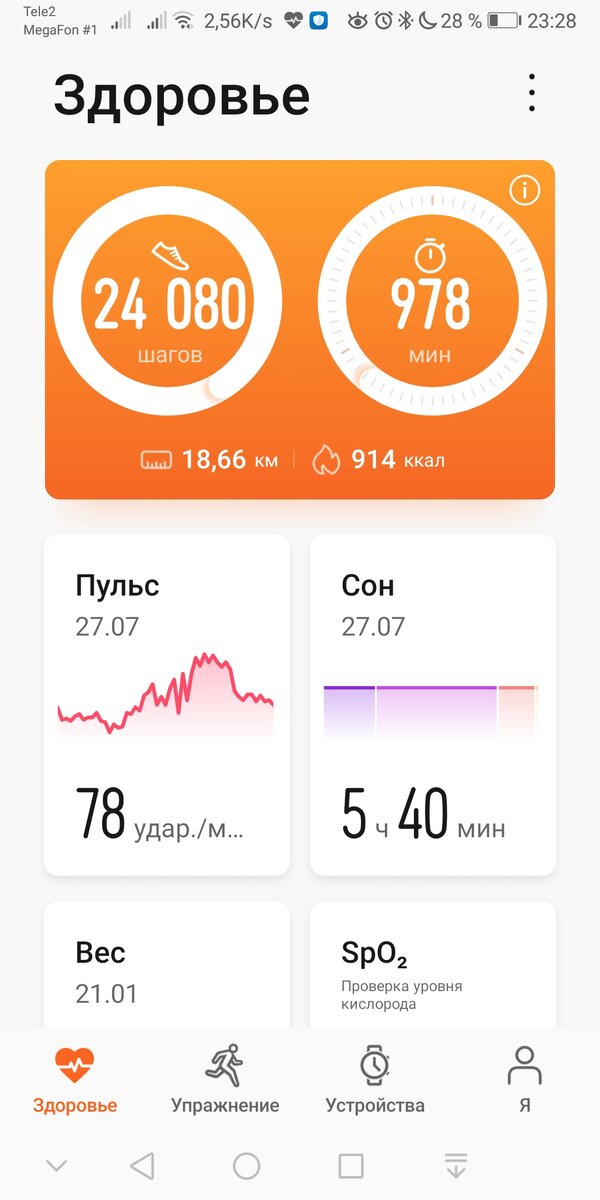The width and height of the screenshot is (600, 1200).
Task: Switch to the Устройства tab
Action: 375,1078
